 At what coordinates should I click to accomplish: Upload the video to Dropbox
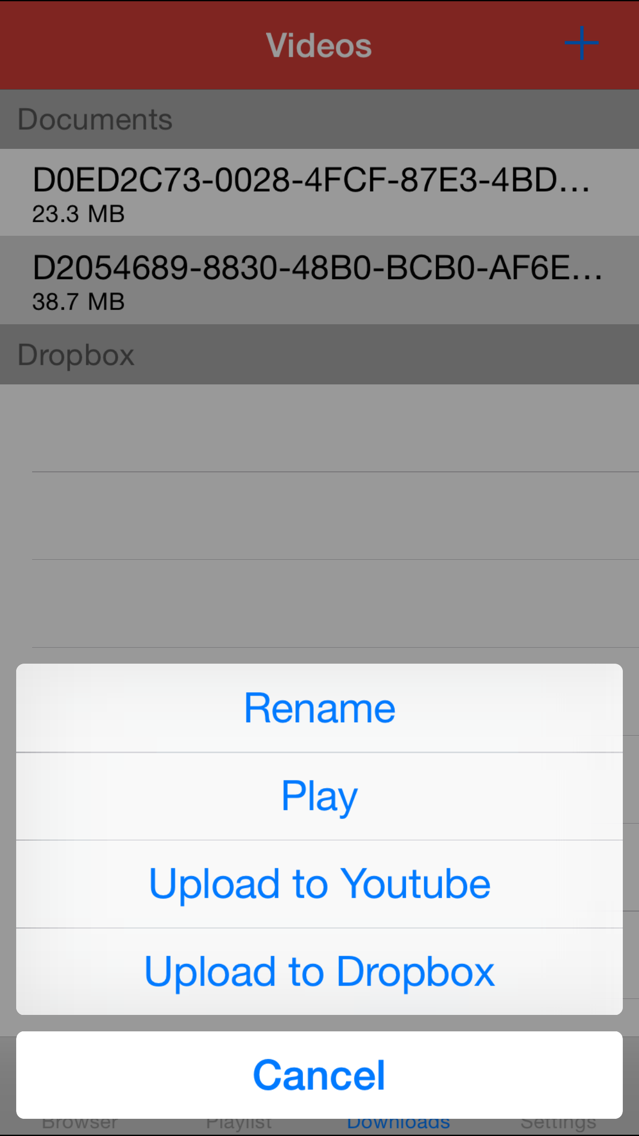pyautogui.click(x=319, y=972)
